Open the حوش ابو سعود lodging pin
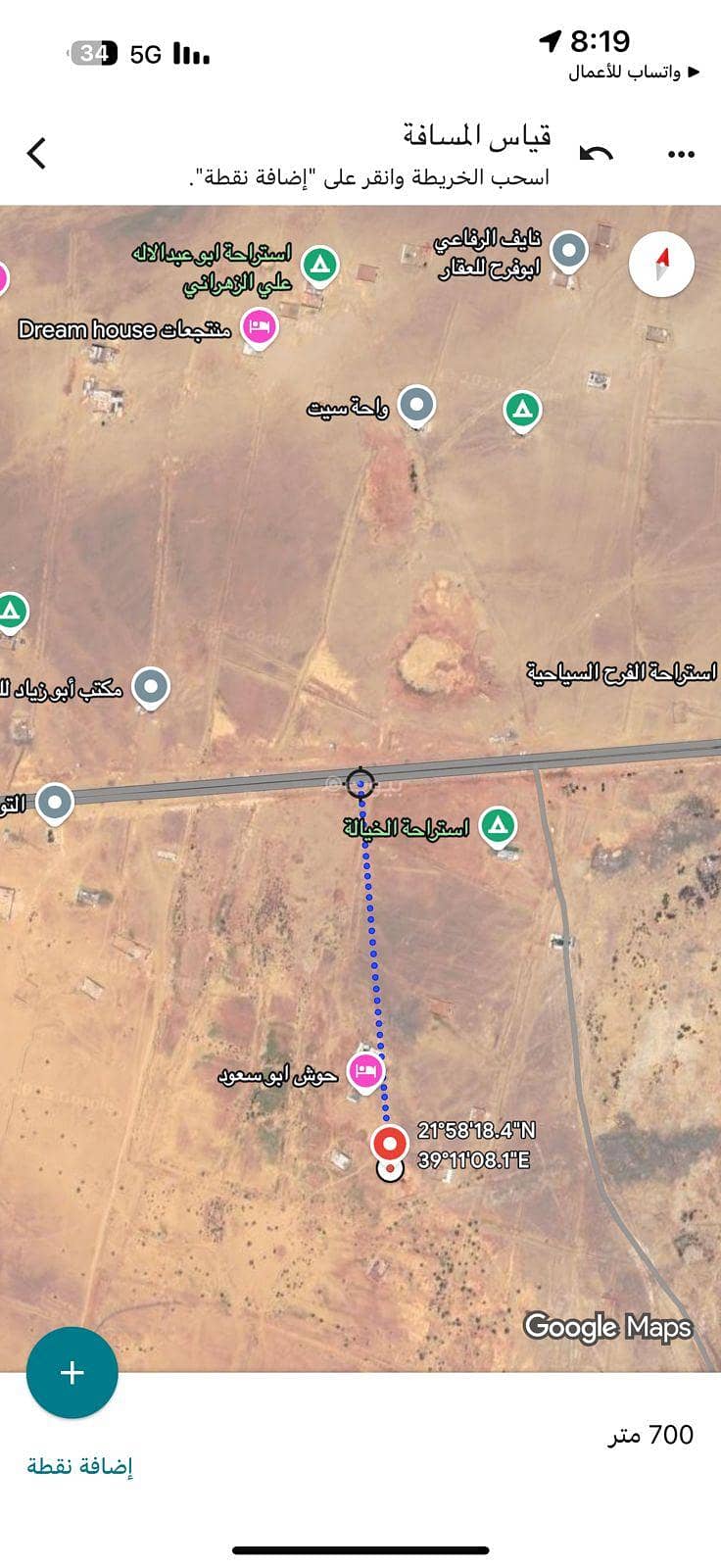The width and height of the screenshot is (721, 1568). click(x=366, y=1072)
